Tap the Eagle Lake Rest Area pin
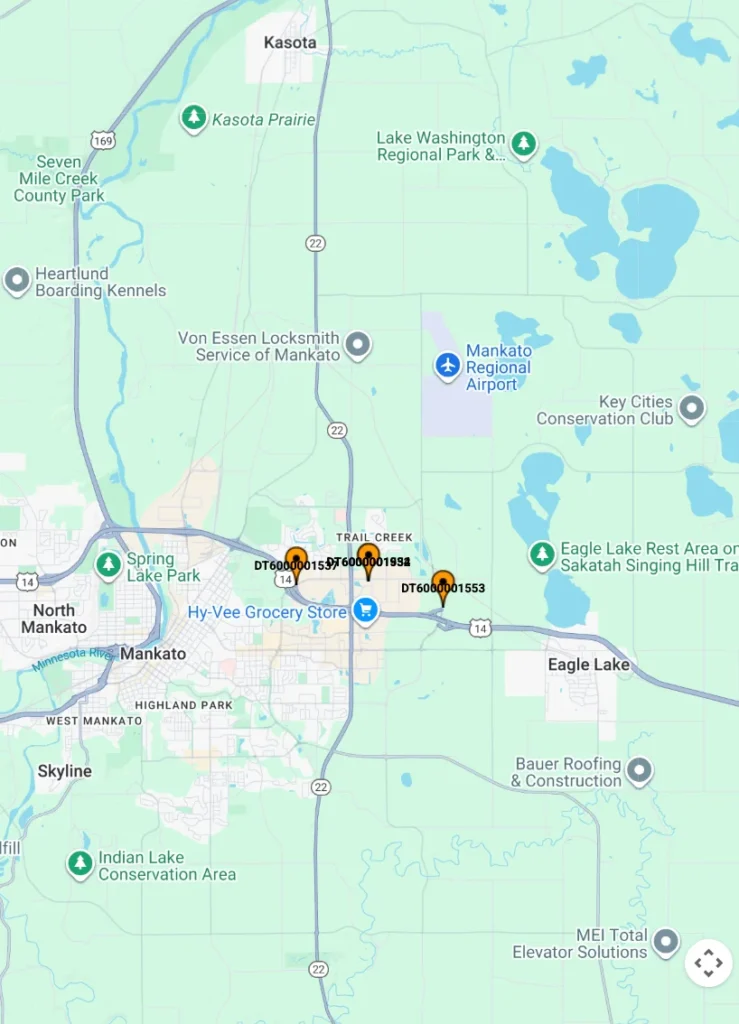This screenshot has width=739, height=1024. pos(542,555)
